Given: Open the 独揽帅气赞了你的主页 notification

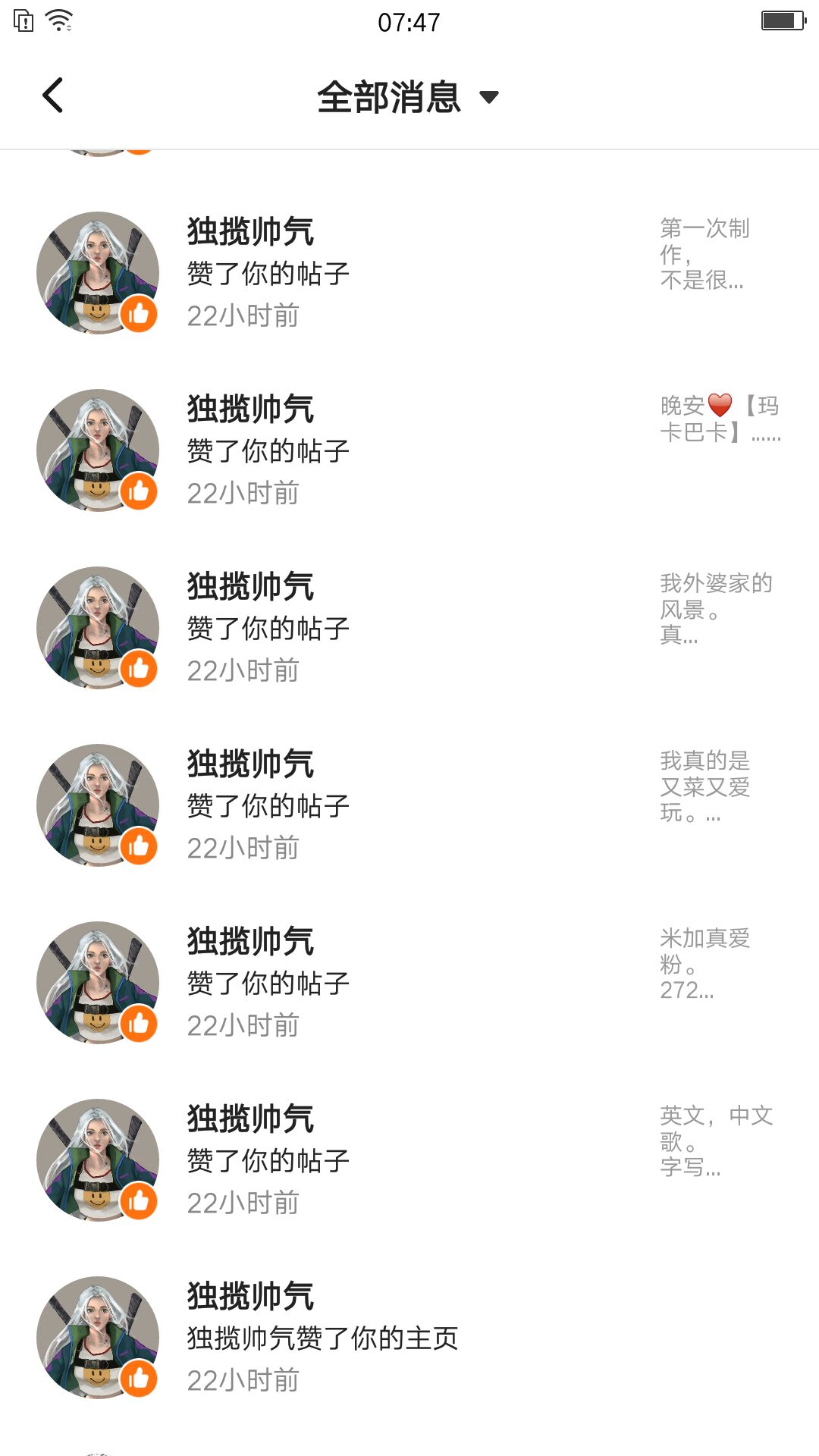Looking at the screenshot, I should 409,1338.
